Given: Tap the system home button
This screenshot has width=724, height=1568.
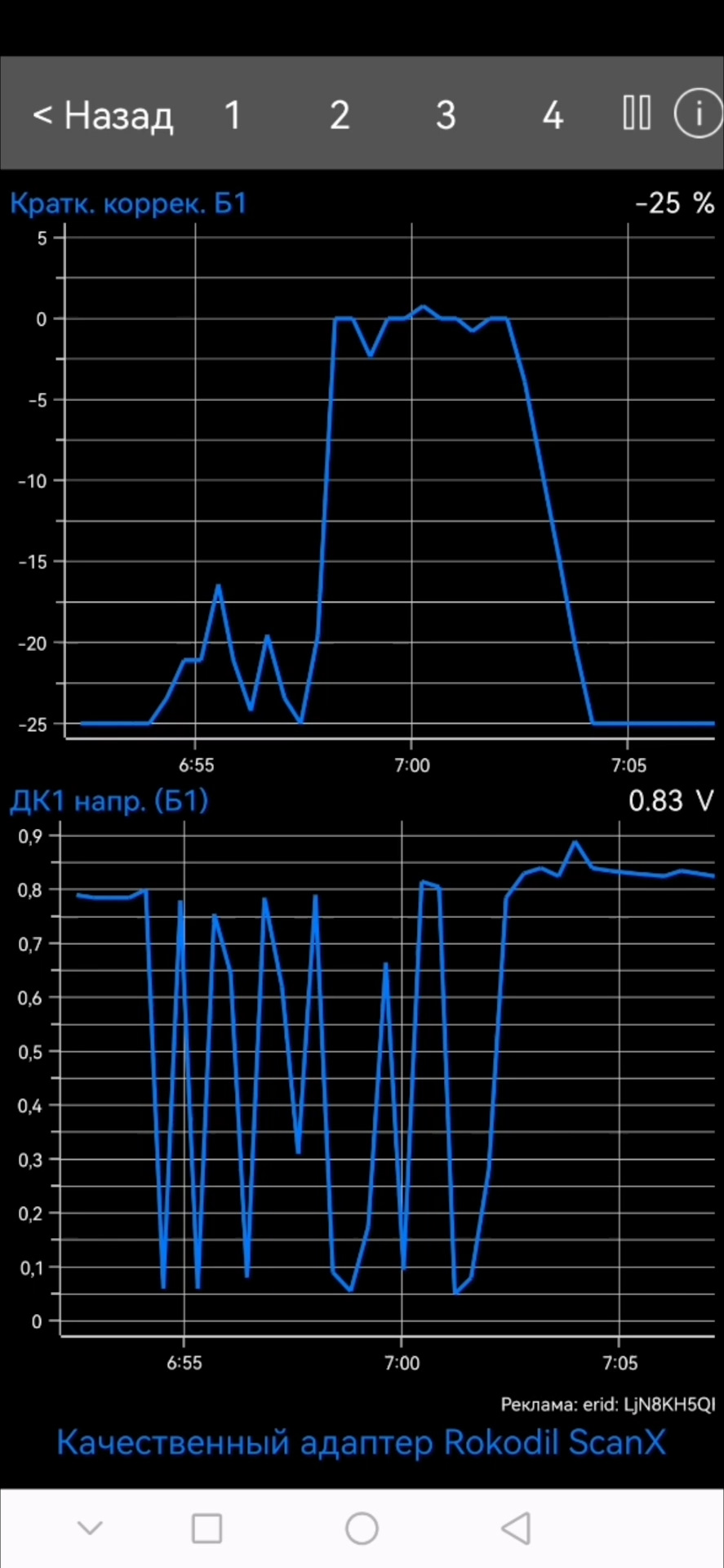Looking at the screenshot, I should coord(362,1528).
